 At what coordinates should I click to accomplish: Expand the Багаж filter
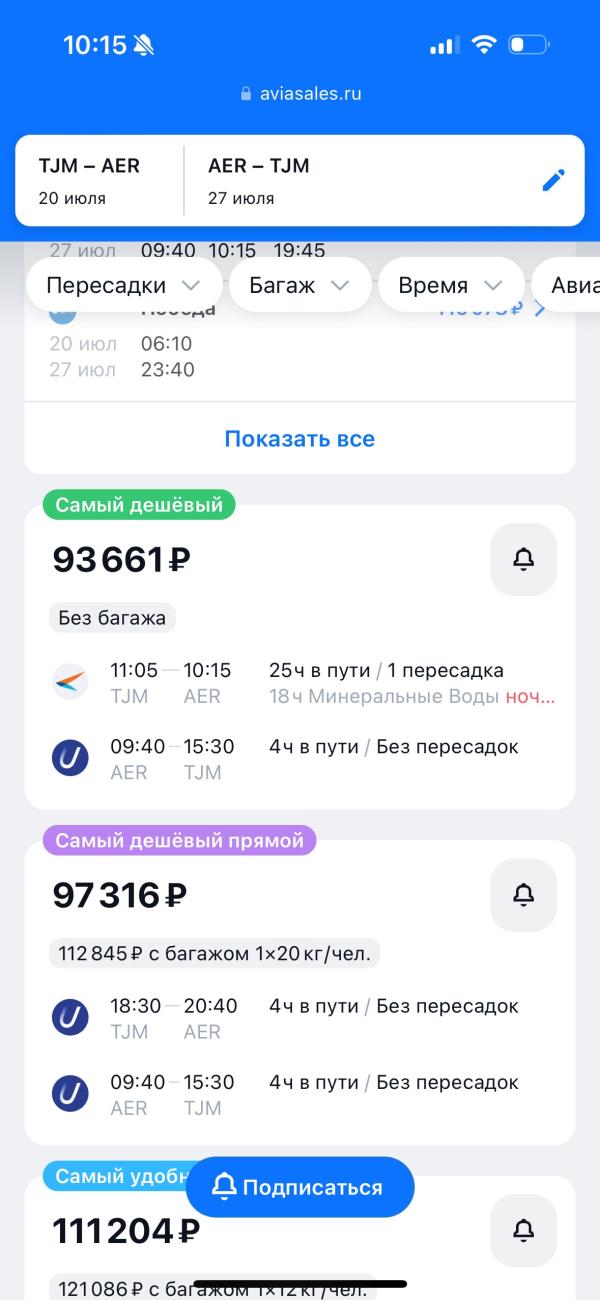point(298,285)
